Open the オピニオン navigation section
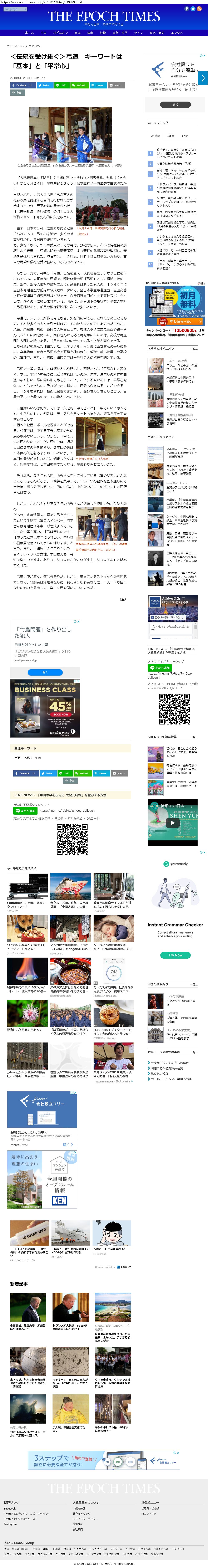This screenshot has width=208, height=1568. [x=60, y=33]
